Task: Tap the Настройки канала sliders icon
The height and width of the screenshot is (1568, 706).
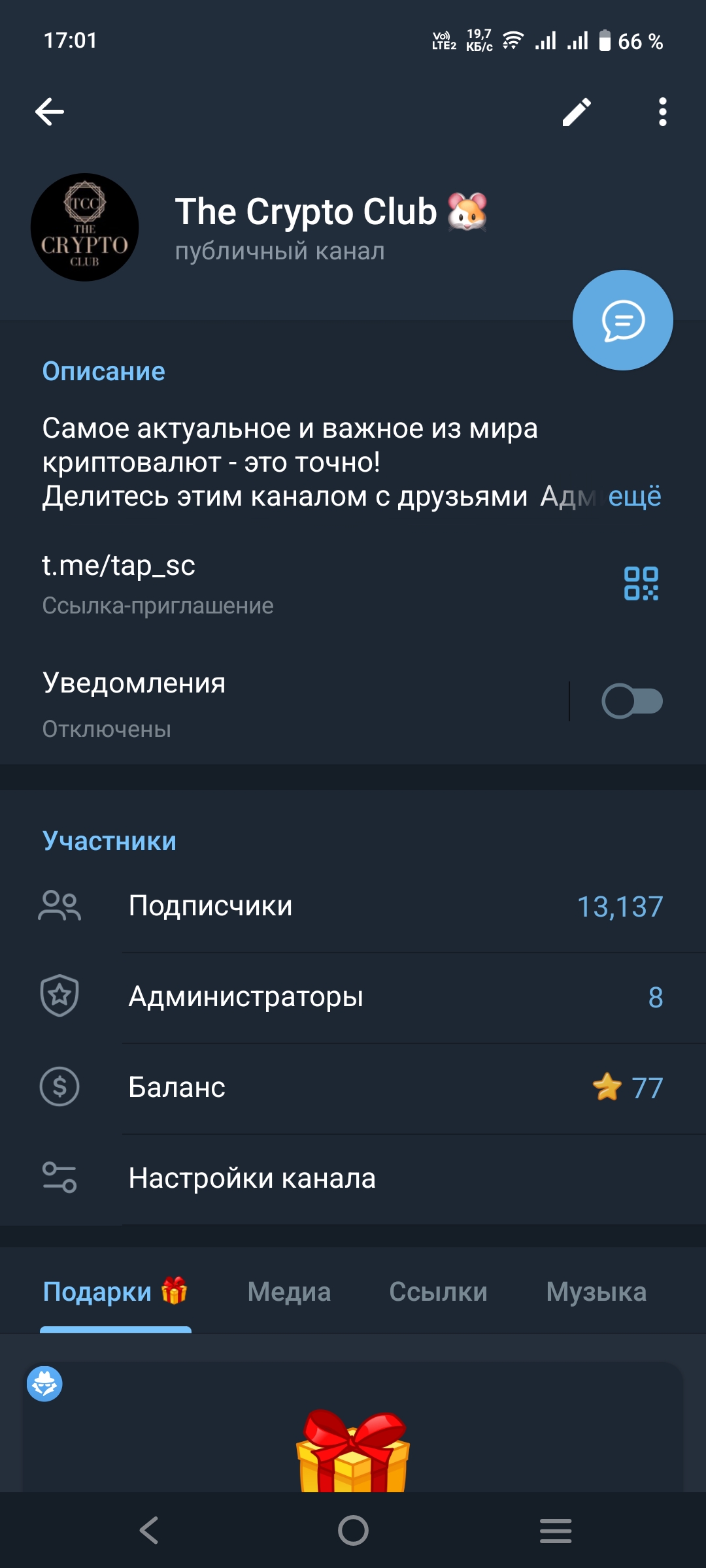Action: pyautogui.click(x=60, y=1177)
